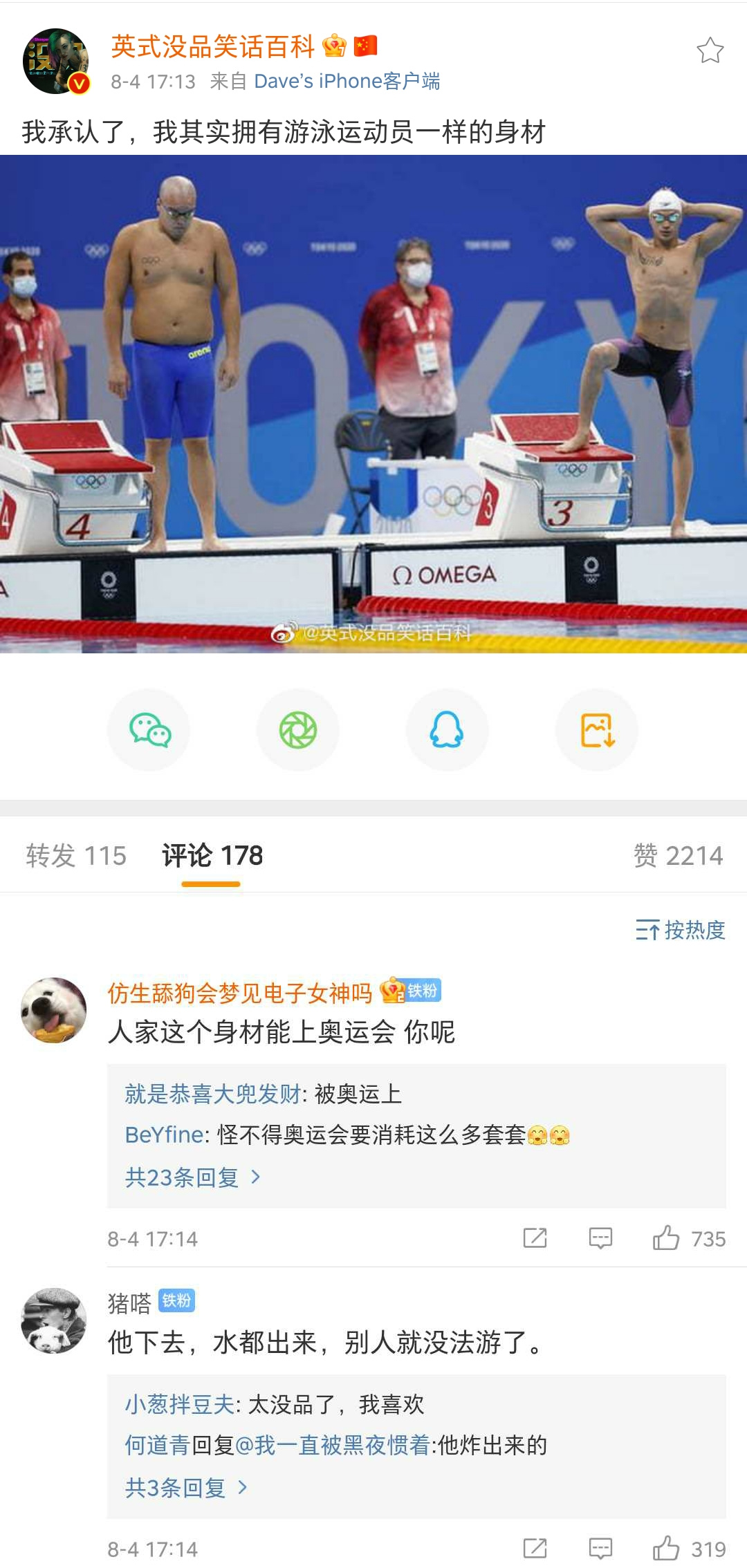Favorite the post with the star icon
Viewport: 747px width, 1568px height.
click(x=710, y=50)
